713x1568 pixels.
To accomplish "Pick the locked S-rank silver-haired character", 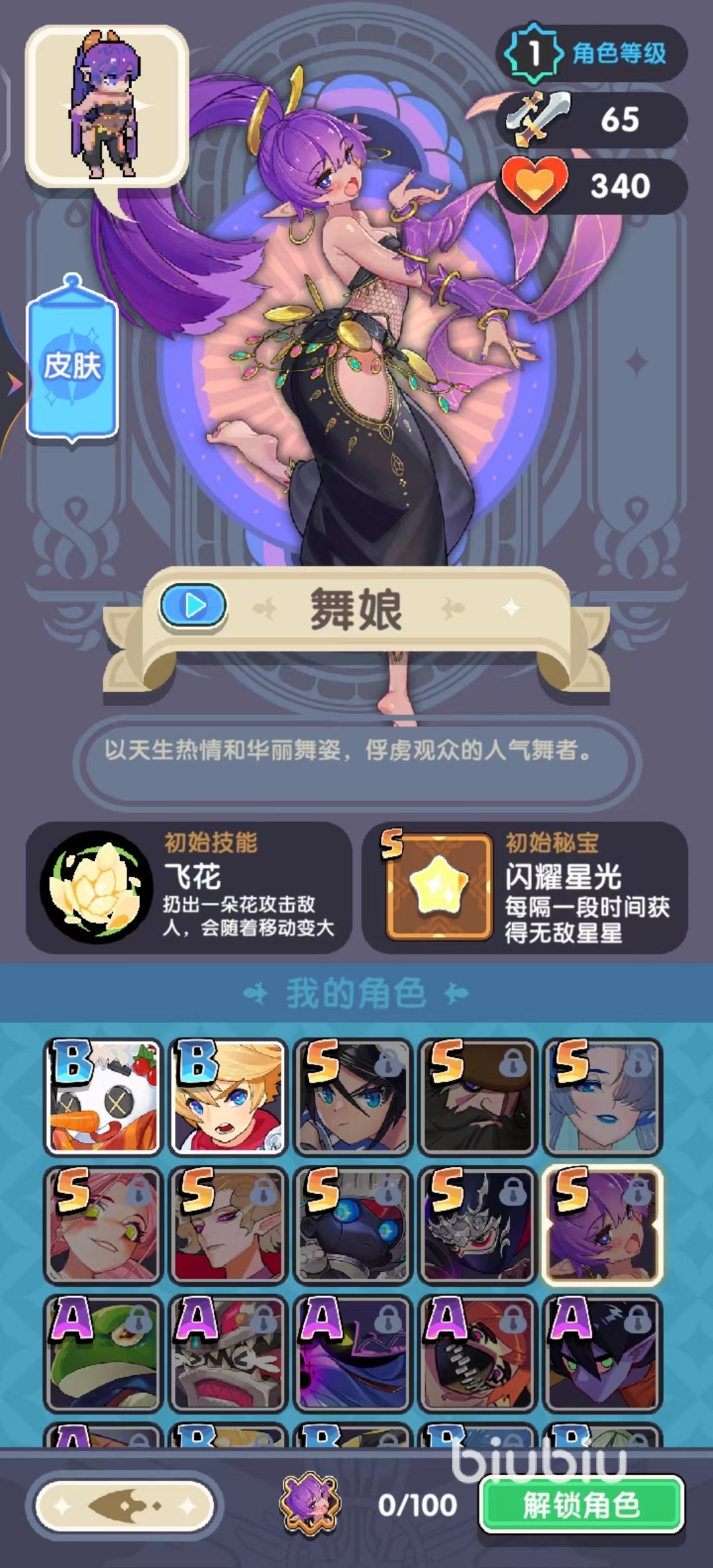I will [603, 1097].
